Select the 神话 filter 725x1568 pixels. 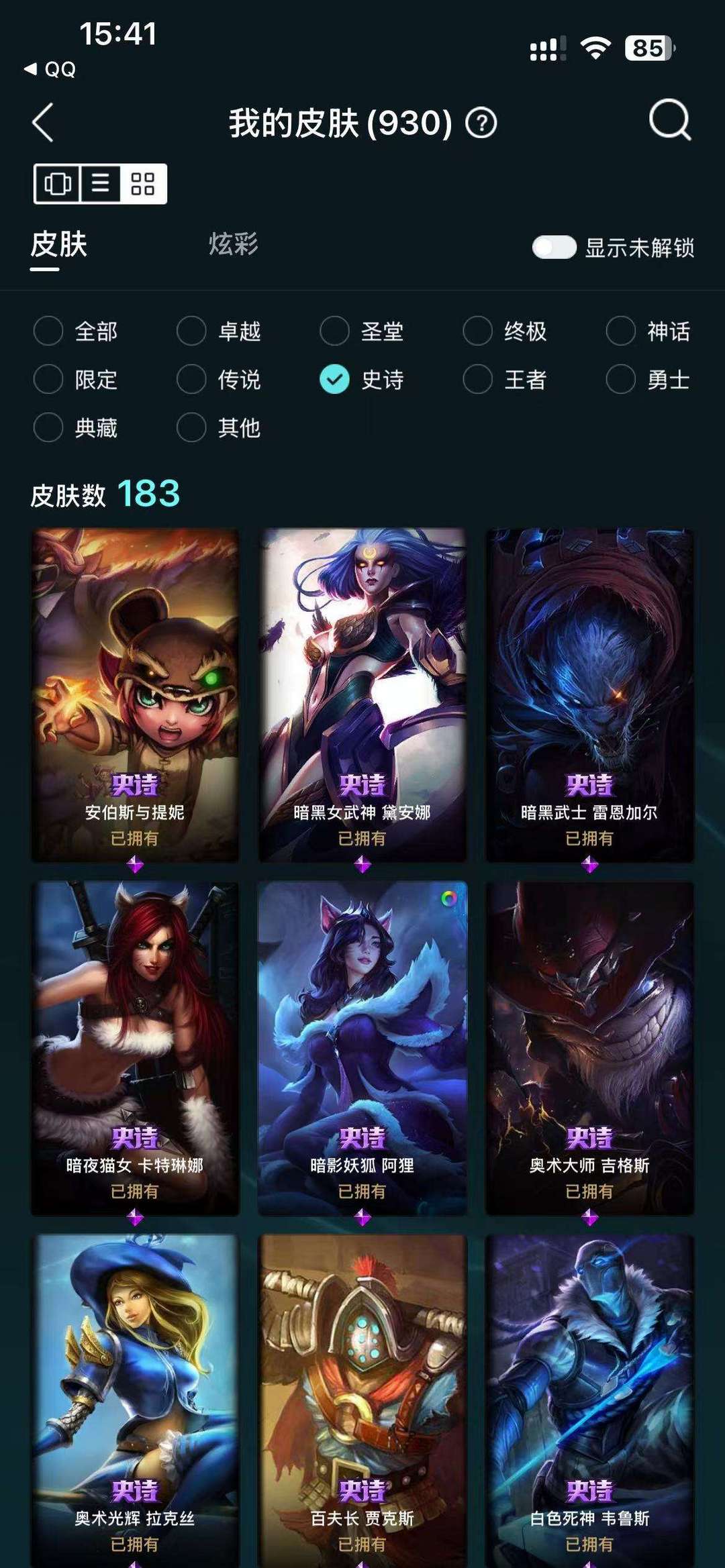(648, 331)
